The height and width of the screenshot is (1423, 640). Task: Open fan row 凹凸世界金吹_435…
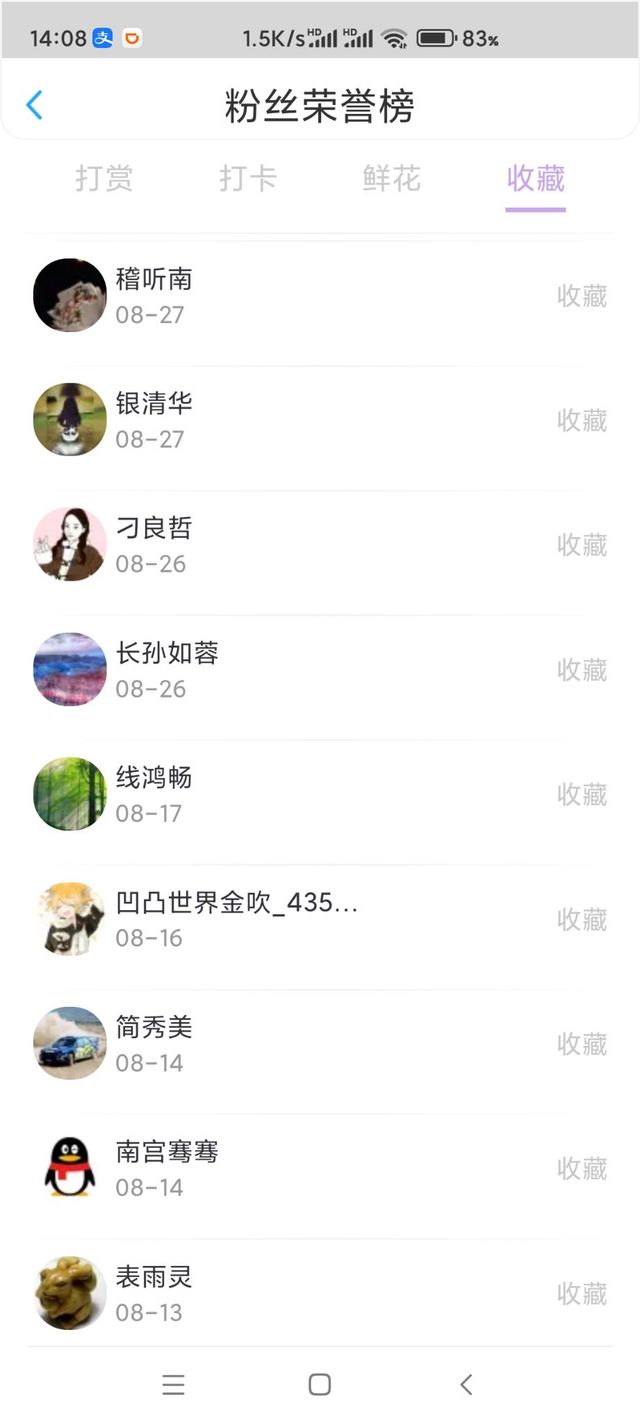320,919
